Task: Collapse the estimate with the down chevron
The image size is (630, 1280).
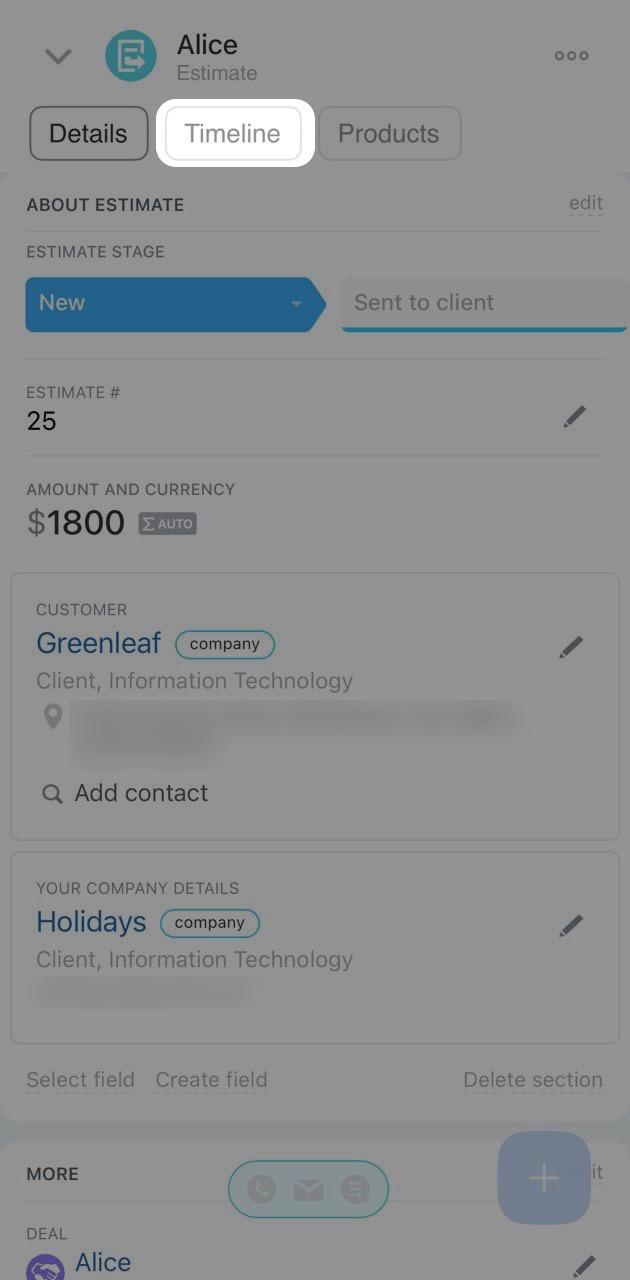Action: (59, 57)
